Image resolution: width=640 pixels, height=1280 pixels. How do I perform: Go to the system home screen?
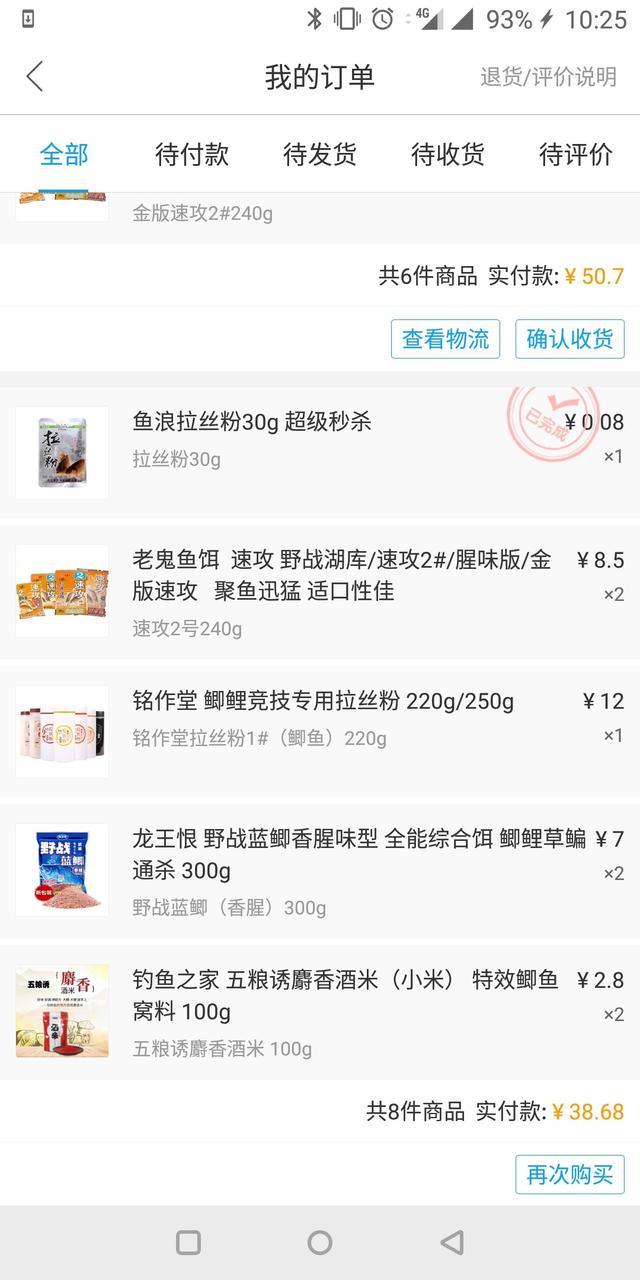(x=320, y=1242)
